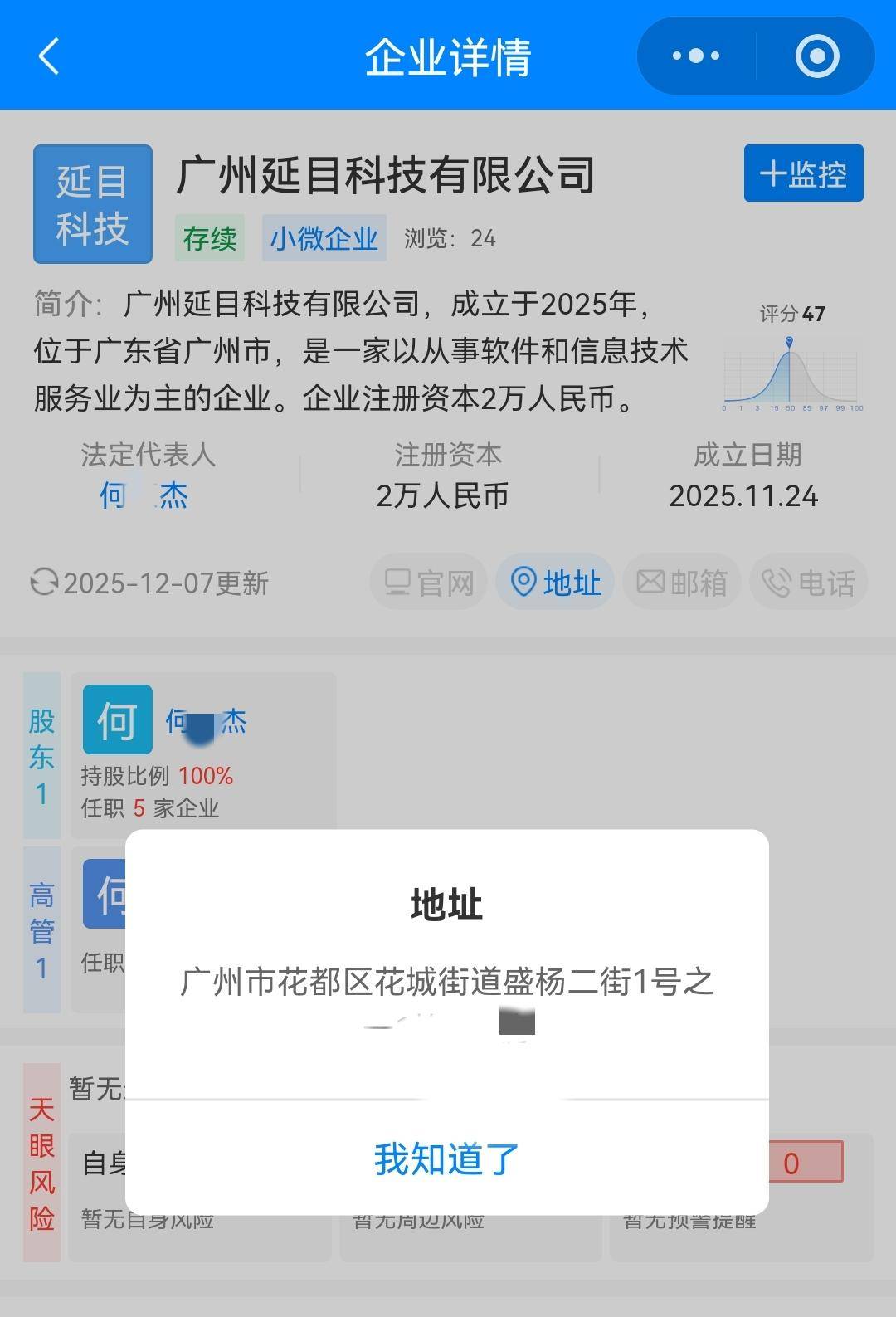Image resolution: width=896 pixels, height=1317 pixels.
Task: Tap the shareholder 何 avatar icon
Action: (116, 721)
